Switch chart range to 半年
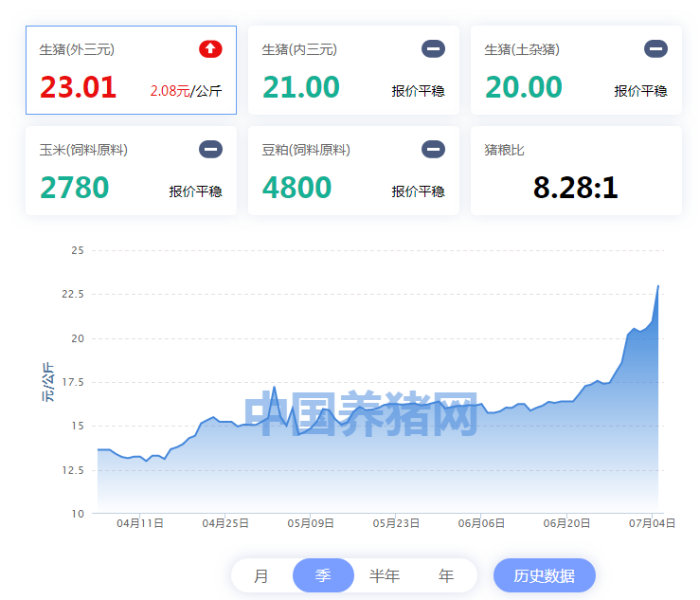 tap(384, 576)
